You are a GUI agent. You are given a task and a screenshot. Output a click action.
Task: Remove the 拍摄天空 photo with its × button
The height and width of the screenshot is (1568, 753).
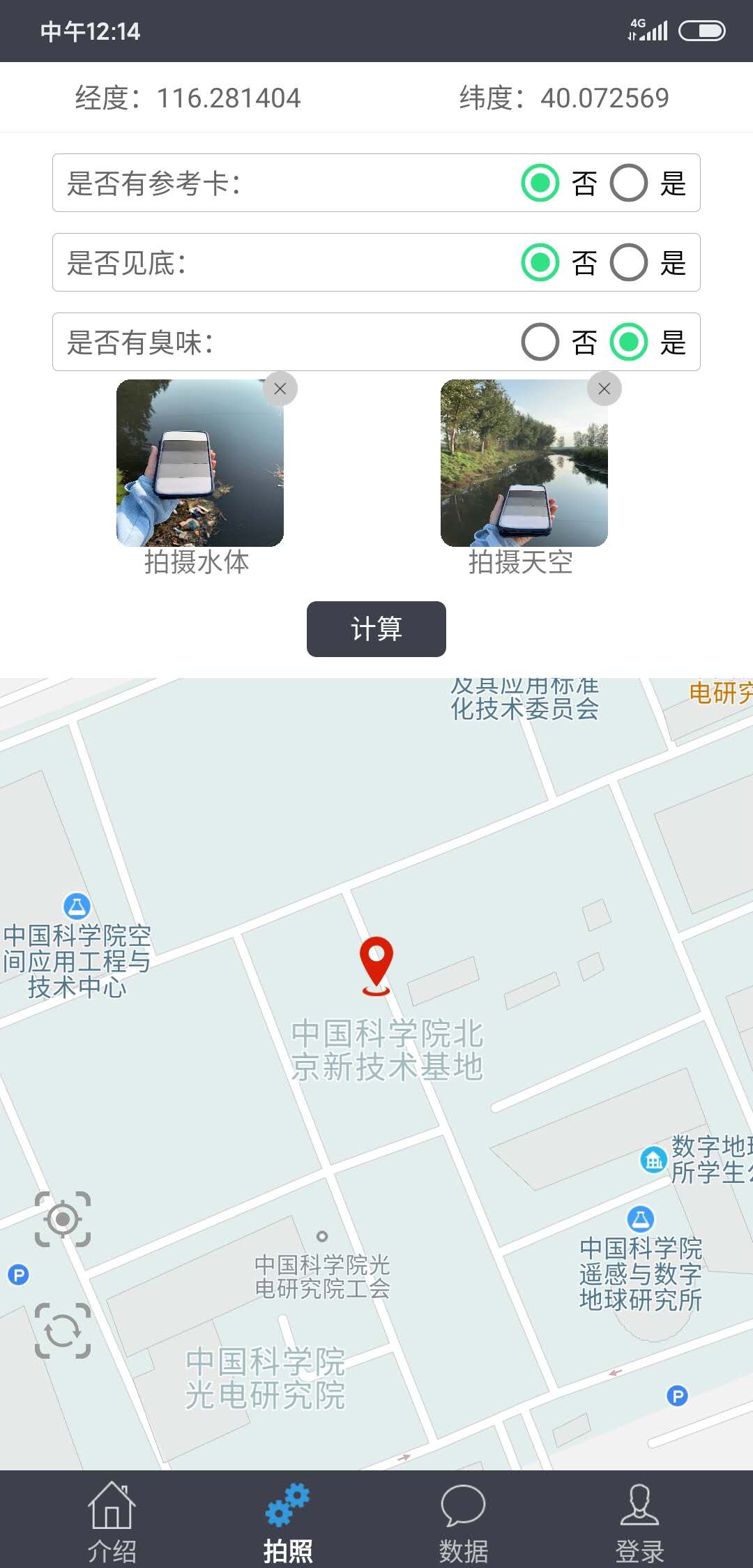pyautogui.click(x=604, y=389)
